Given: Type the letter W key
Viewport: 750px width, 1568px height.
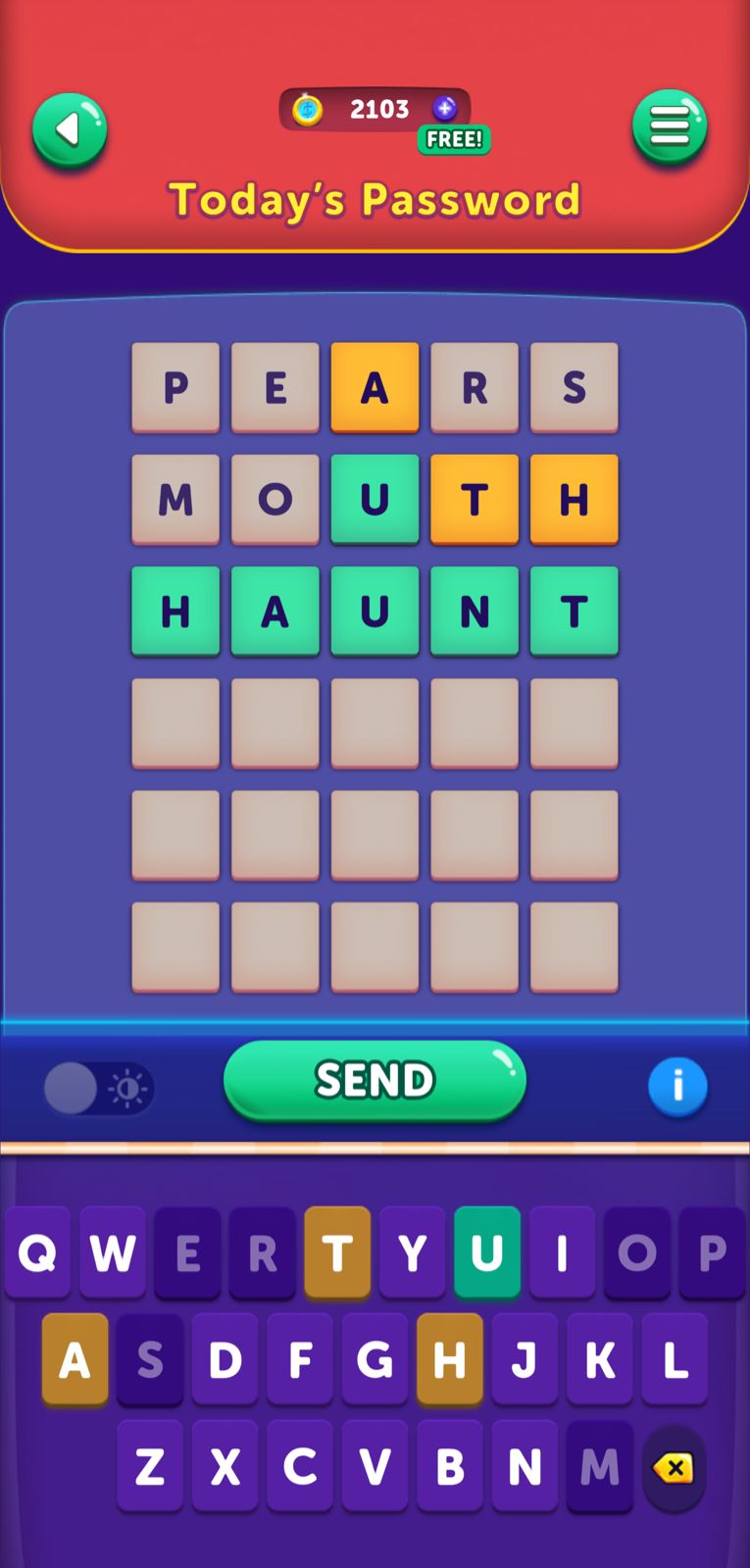Looking at the screenshot, I should point(112,1252).
